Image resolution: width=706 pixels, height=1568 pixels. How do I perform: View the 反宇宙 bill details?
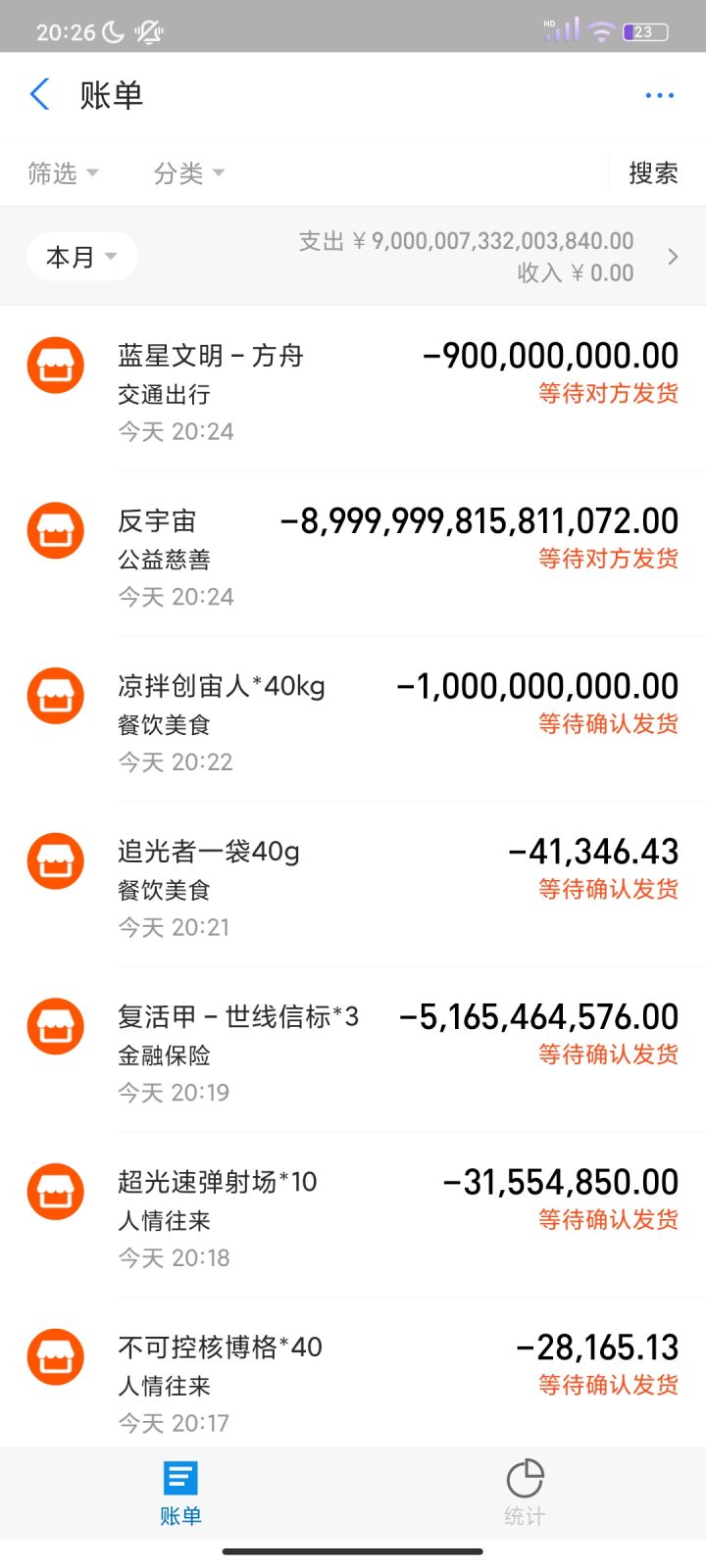[353, 557]
